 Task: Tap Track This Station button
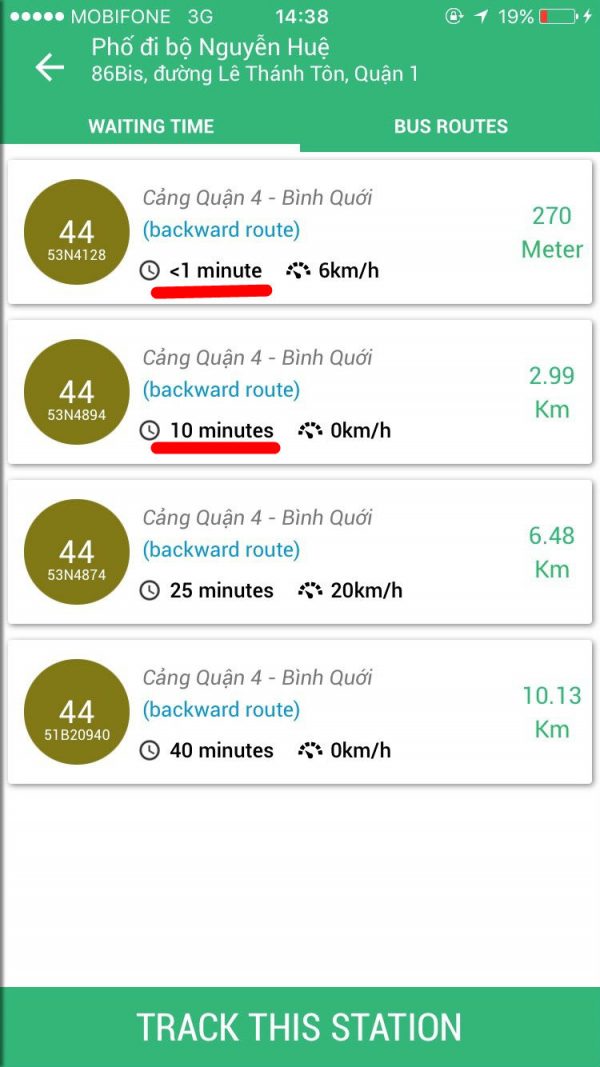click(x=300, y=1027)
